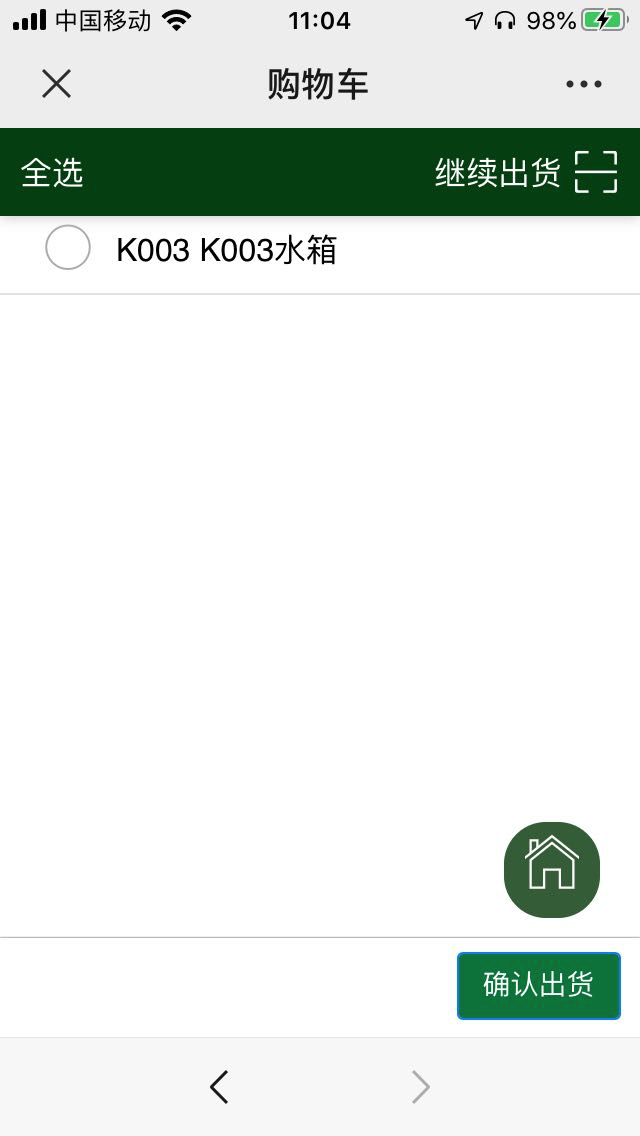Go to home via floating house button
The height and width of the screenshot is (1136, 640).
click(552, 869)
